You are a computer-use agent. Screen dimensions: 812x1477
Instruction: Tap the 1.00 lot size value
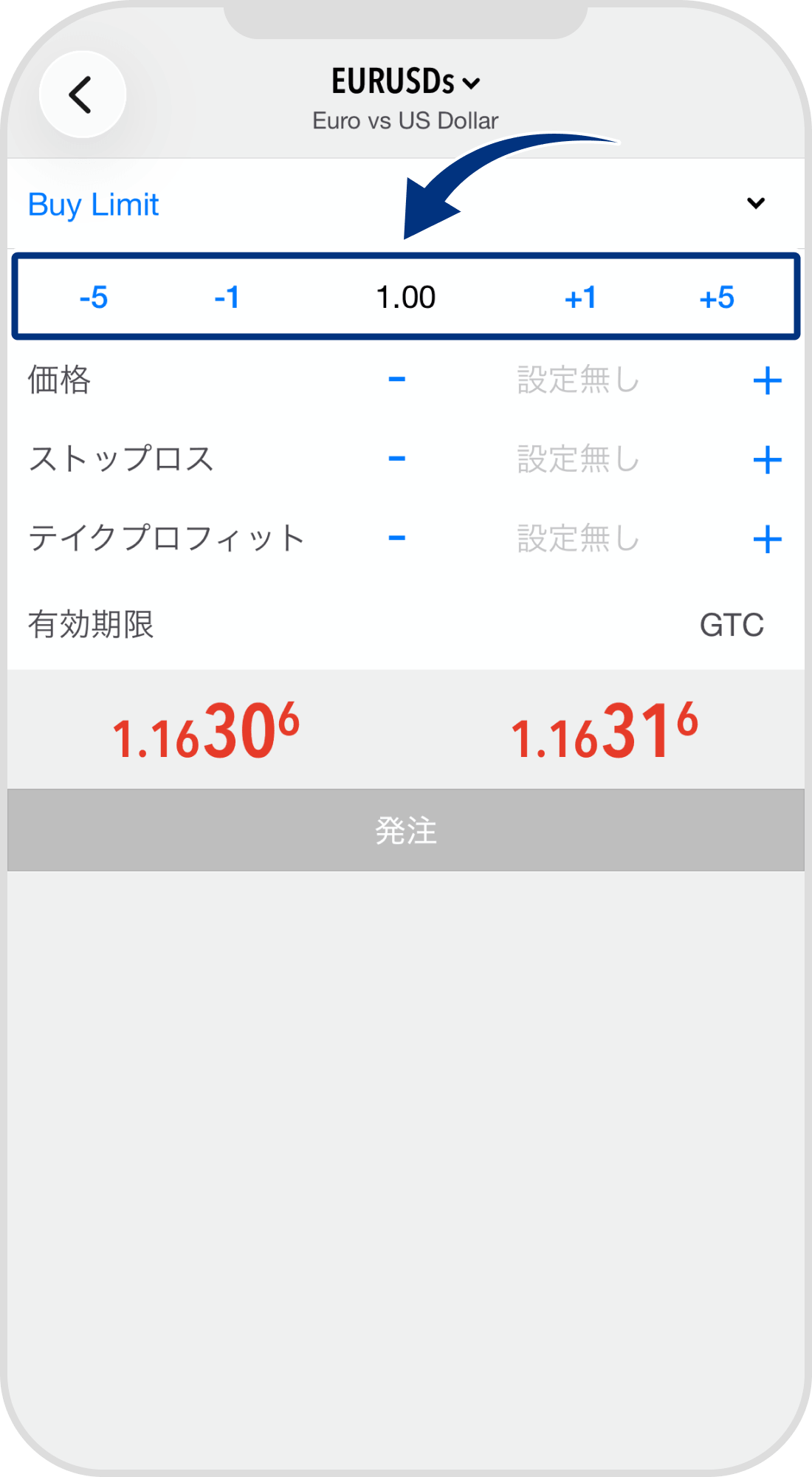pos(407,298)
